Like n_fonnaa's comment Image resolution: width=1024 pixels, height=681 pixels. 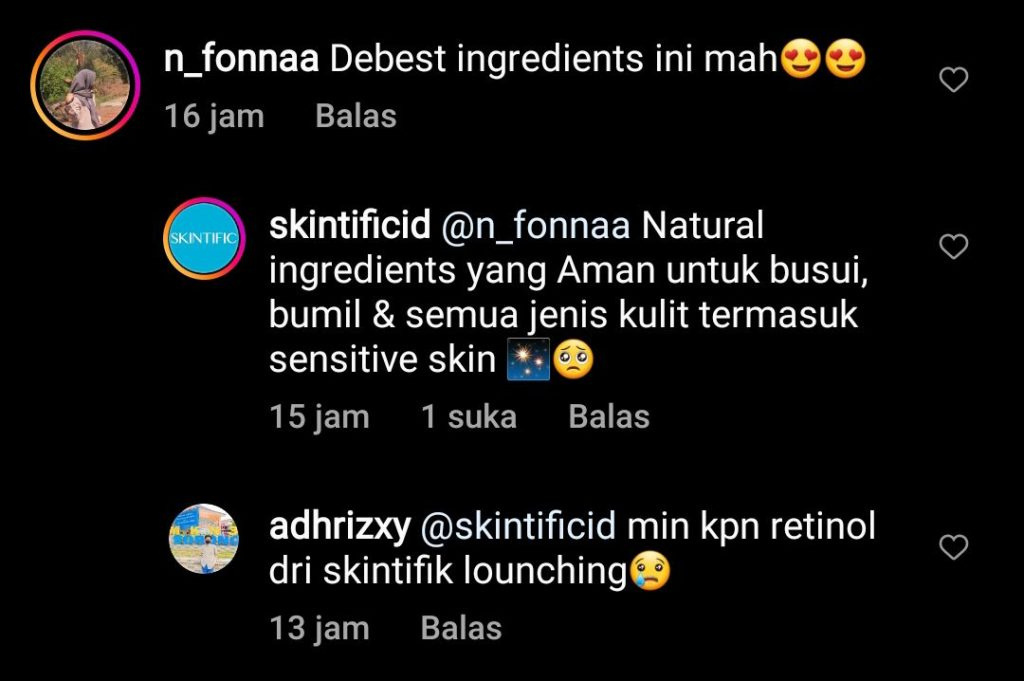click(954, 80)
